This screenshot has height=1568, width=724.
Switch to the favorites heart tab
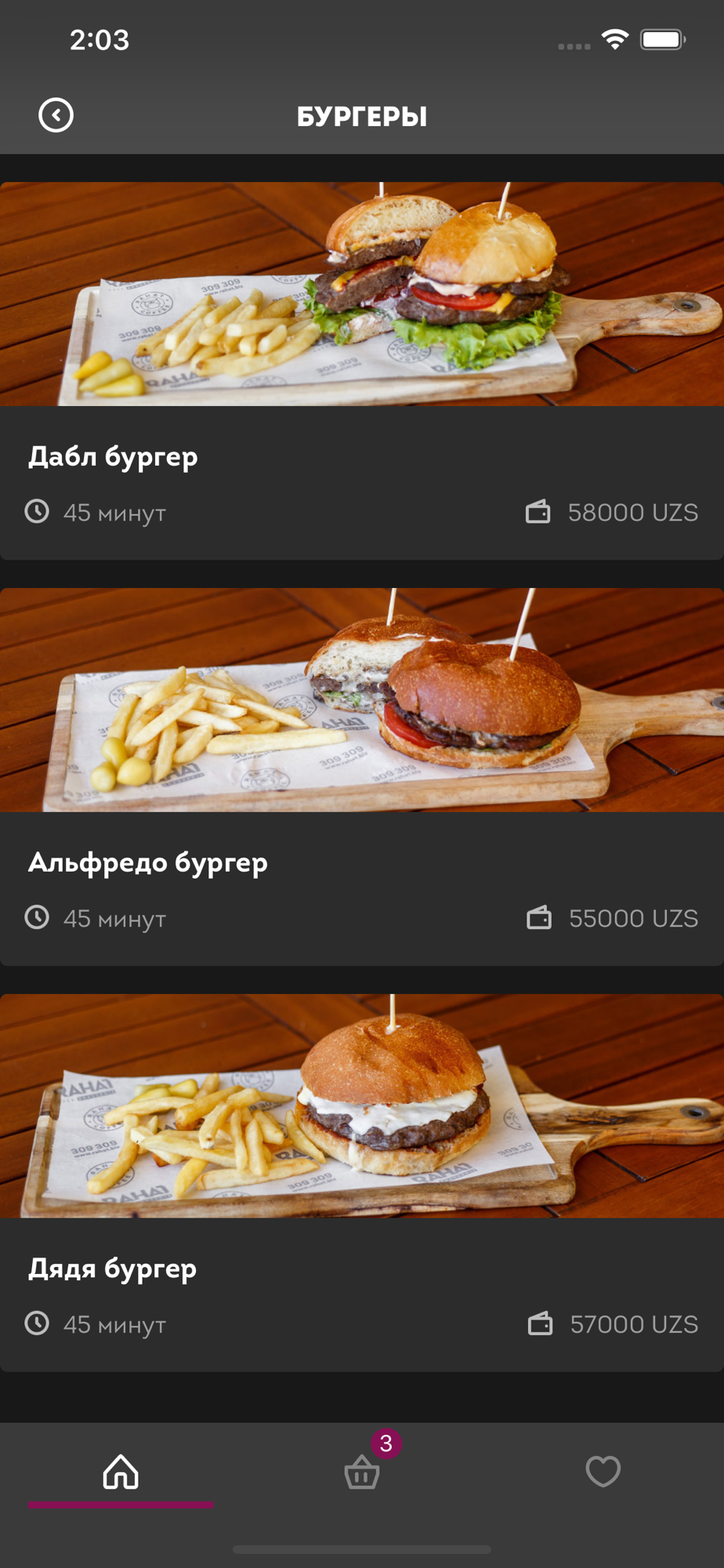click(x=603, y=1472)
